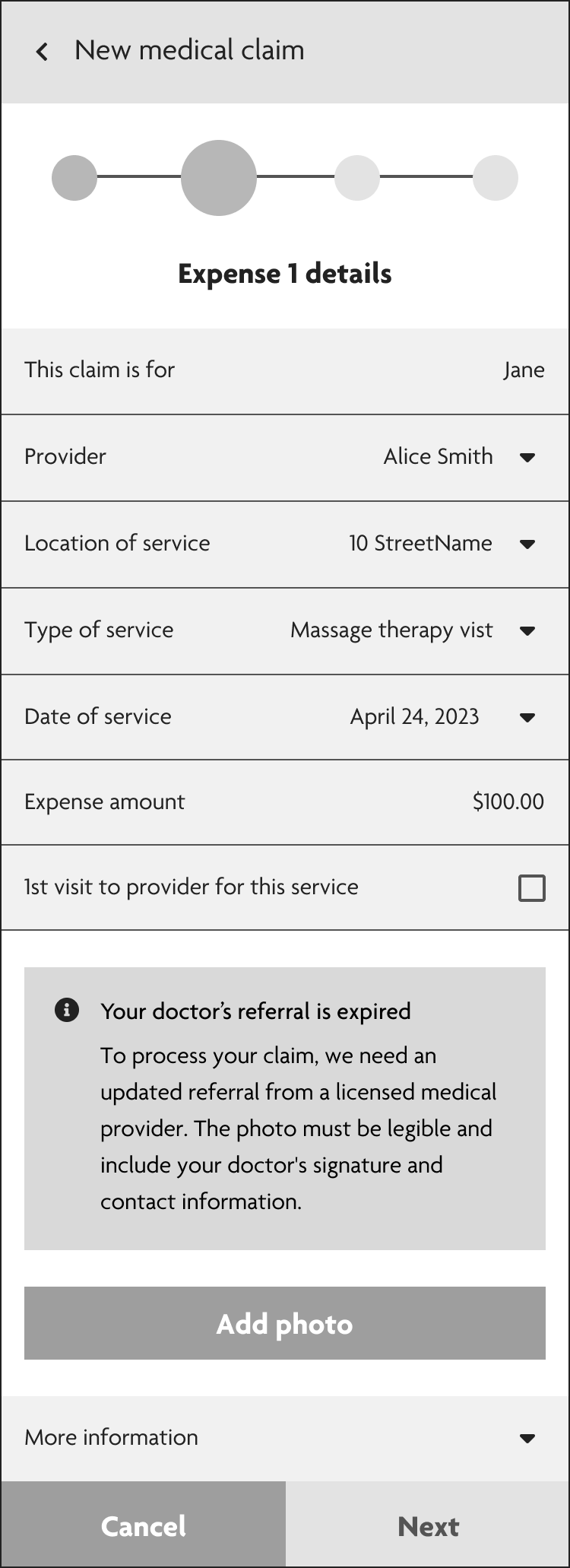The height and width of the screenshot is (1568, 570).
Task: Tap the back arrow to return
Action: pos(41,50)
